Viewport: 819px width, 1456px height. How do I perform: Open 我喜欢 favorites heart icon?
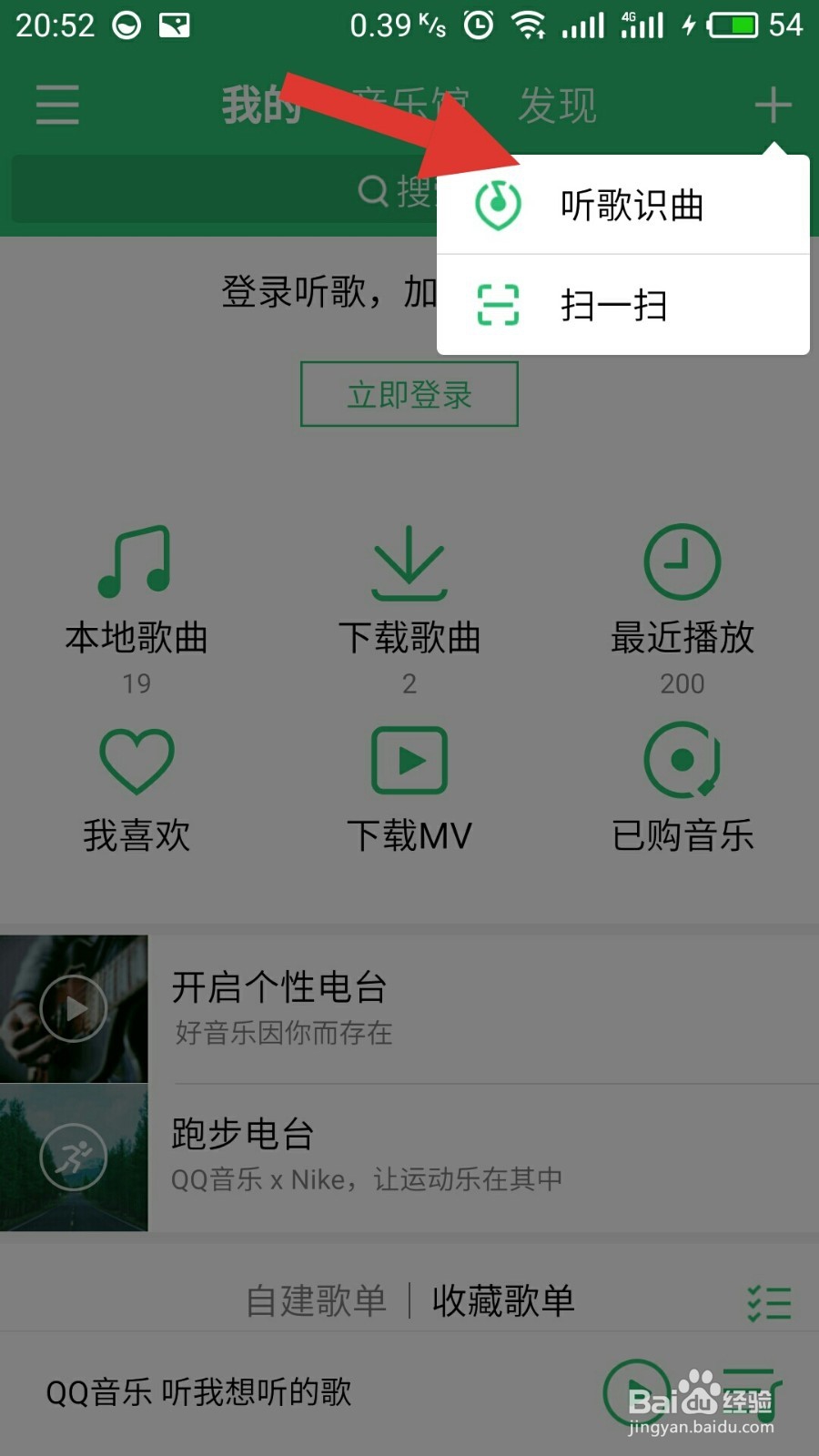[x=136, y=787]
